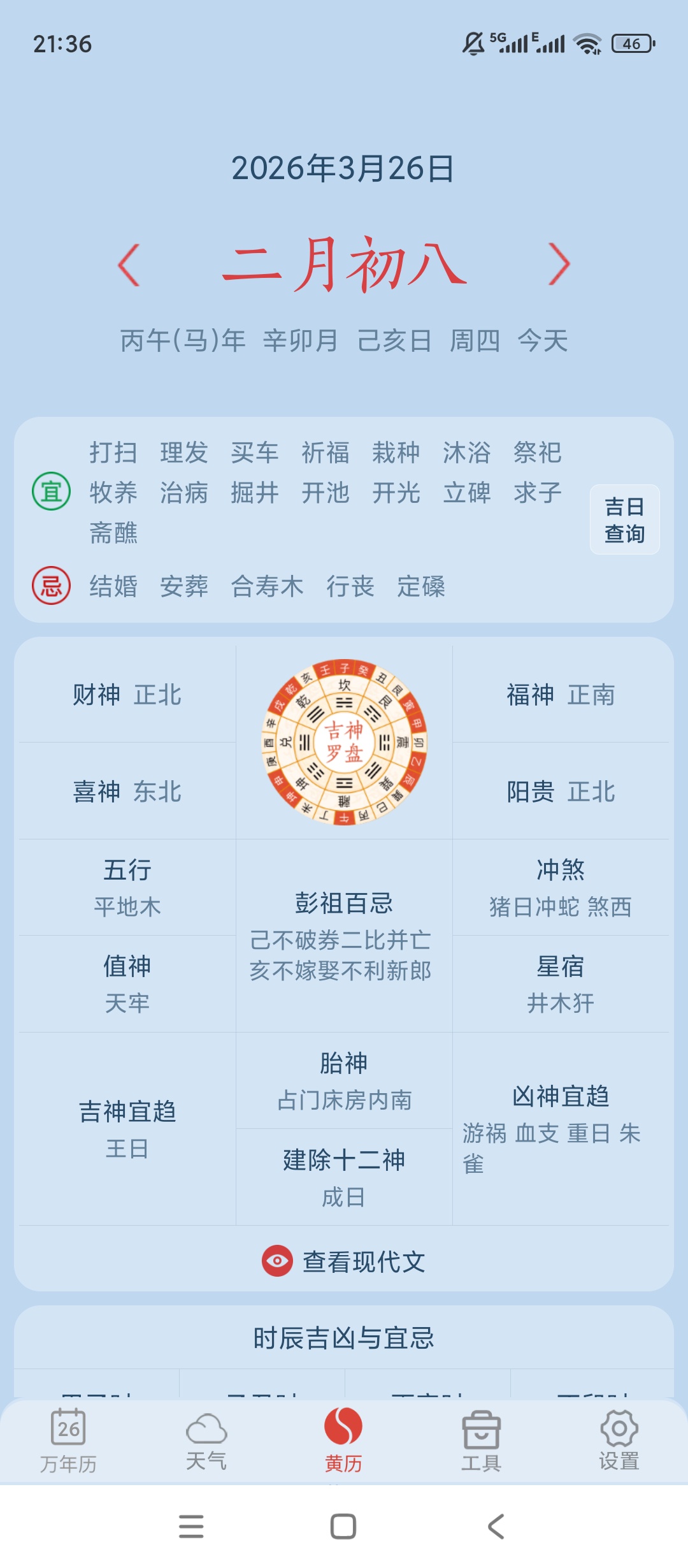This screenshot has height=1568, width=688.
Task: Tap 查看现代文 to view modern text
Action: click(344, 1261)
